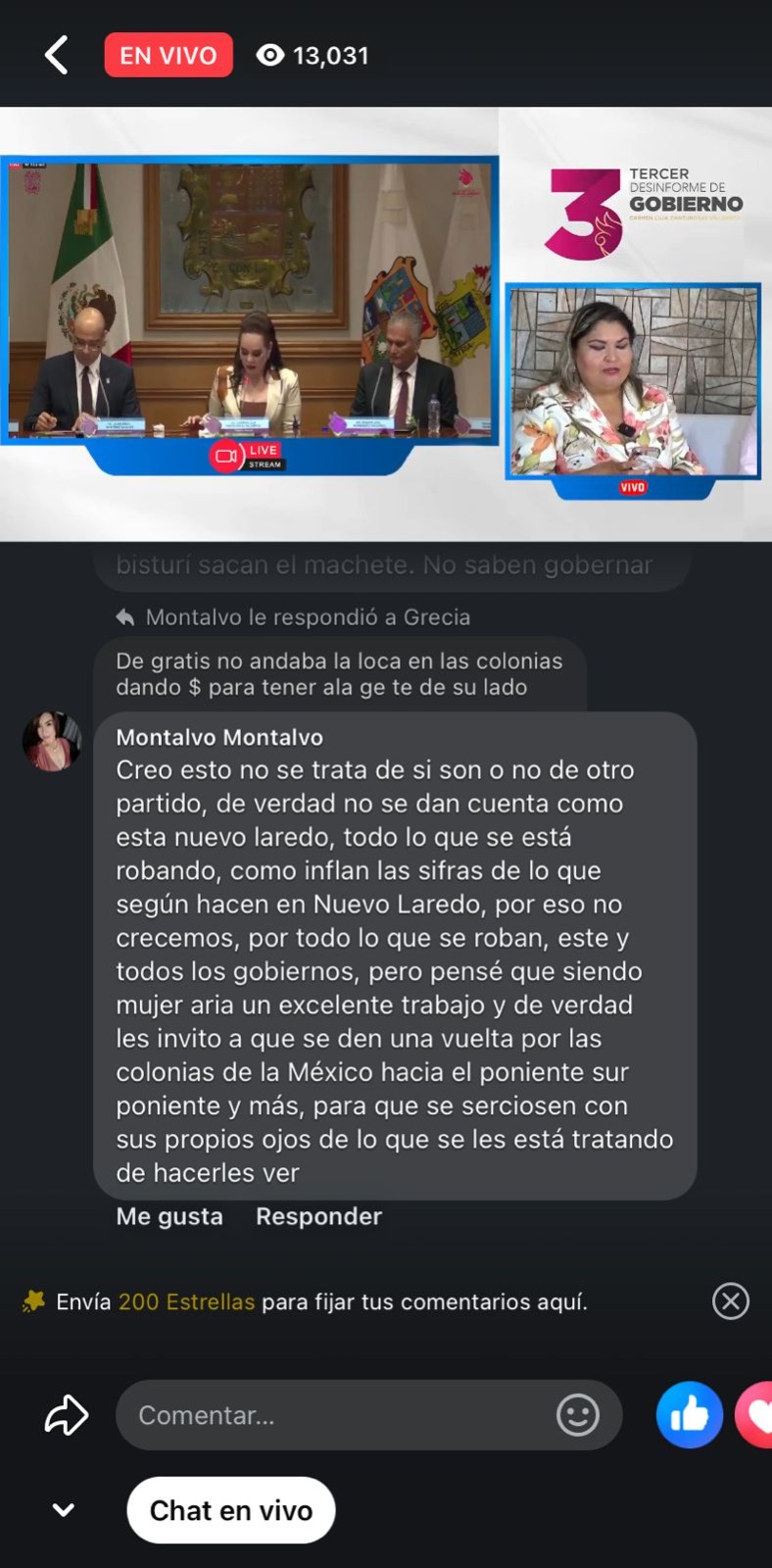
Task: Reply to Montalvo Montalvo's comment
Action: [x=318, y=1216]
